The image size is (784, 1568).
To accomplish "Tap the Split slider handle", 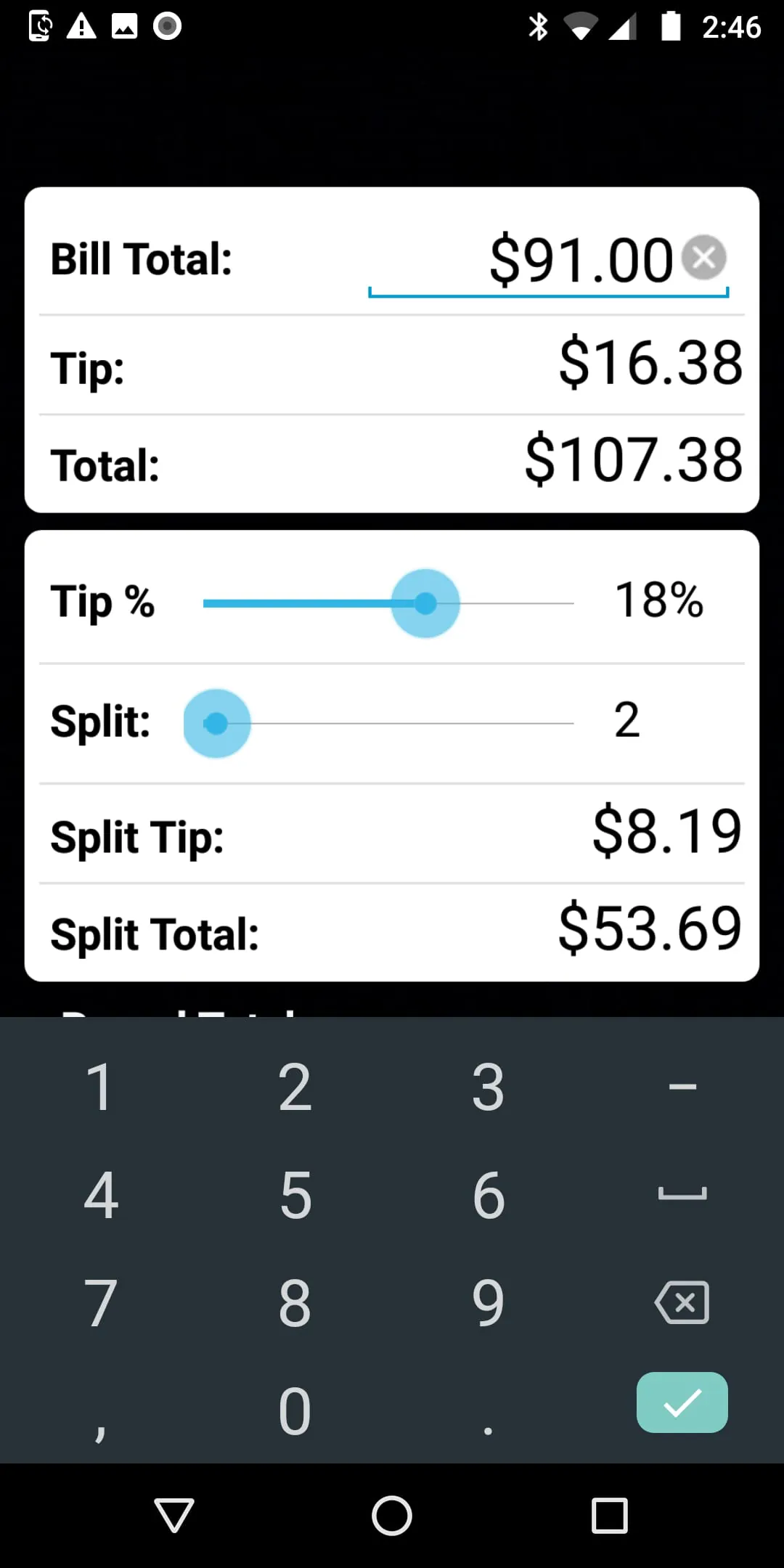I will tap(216, 723).
